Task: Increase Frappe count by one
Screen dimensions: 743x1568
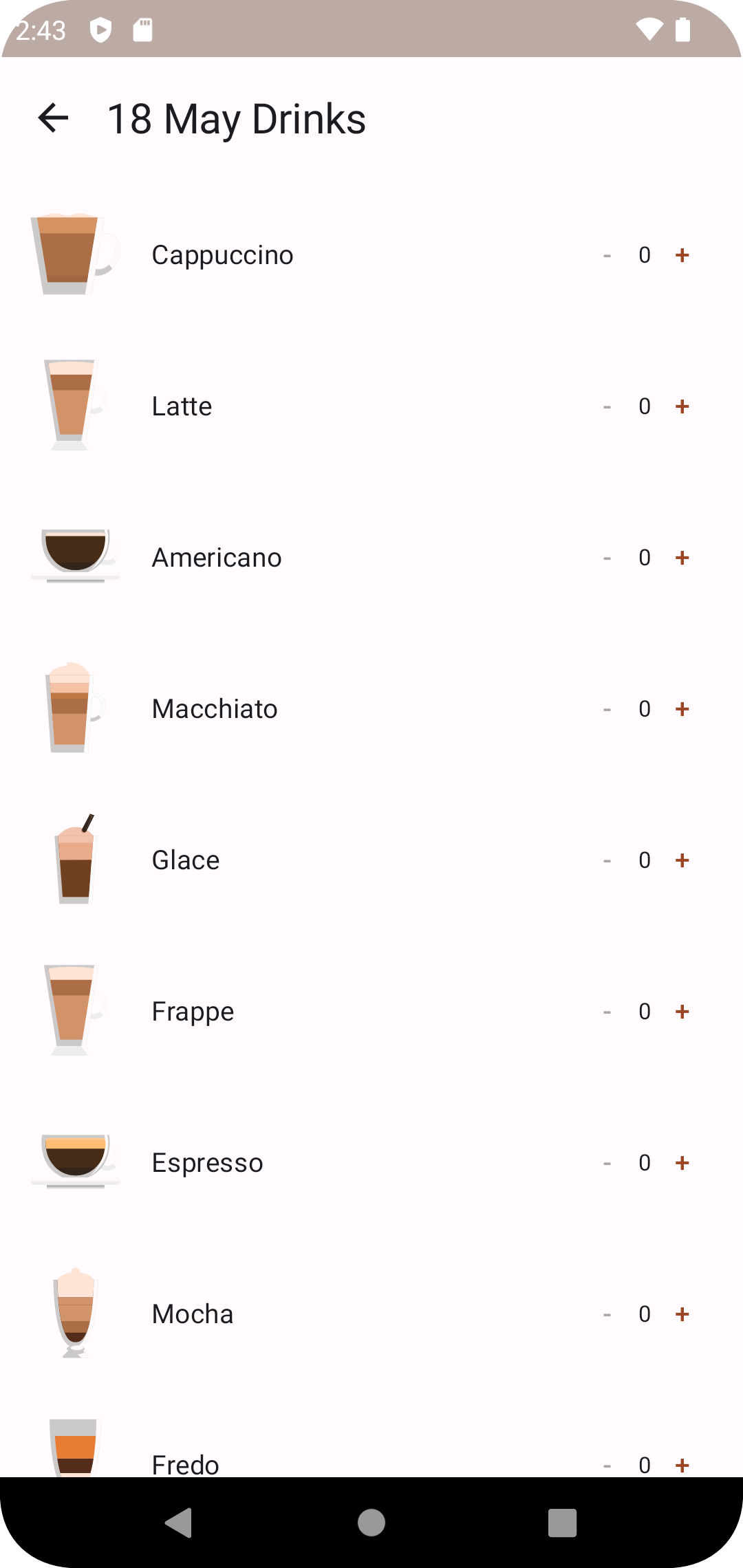Action: coord(682,1012)
